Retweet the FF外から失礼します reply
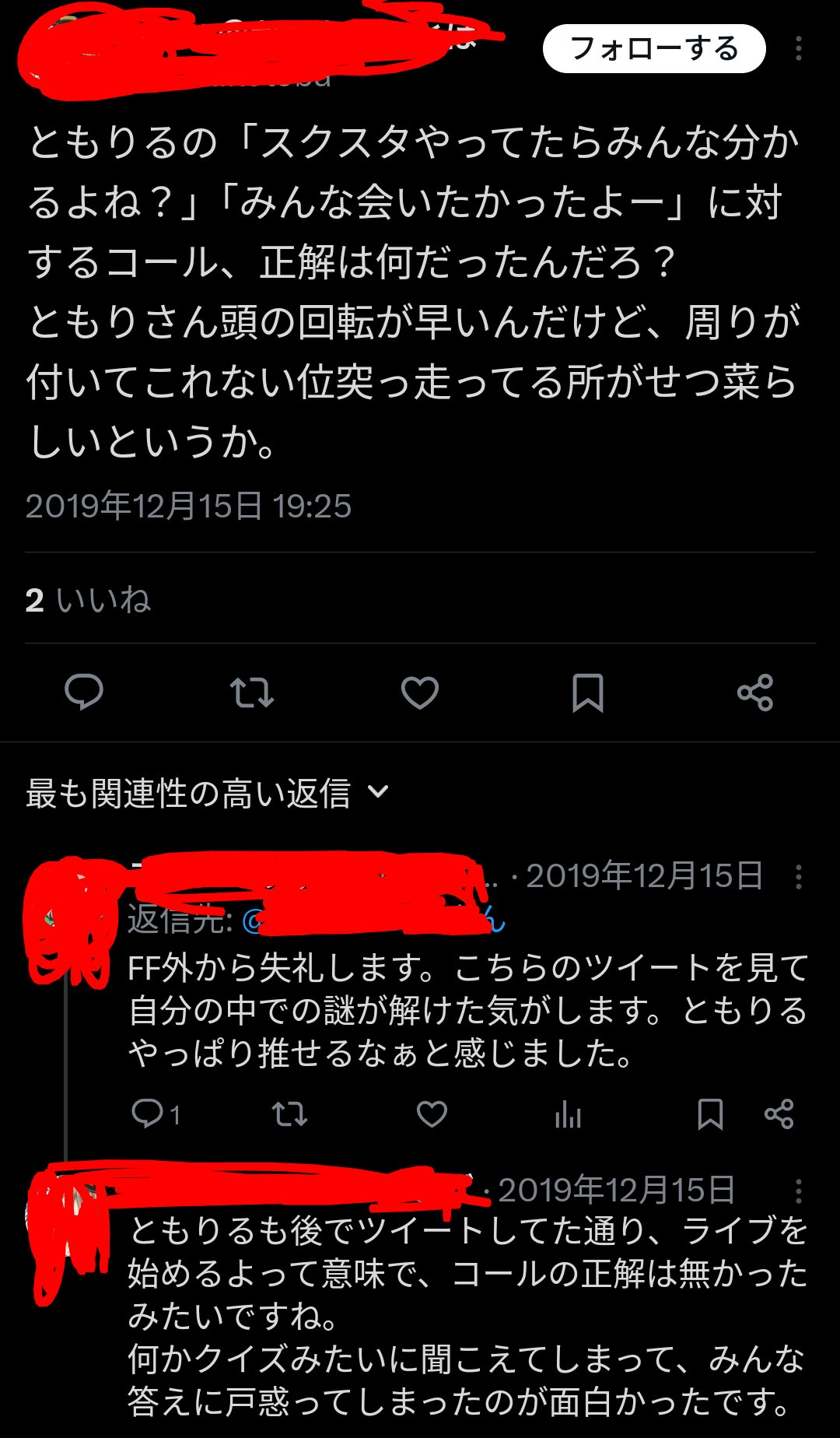This screenshot has height=1438, width=840. point(289,1114)
